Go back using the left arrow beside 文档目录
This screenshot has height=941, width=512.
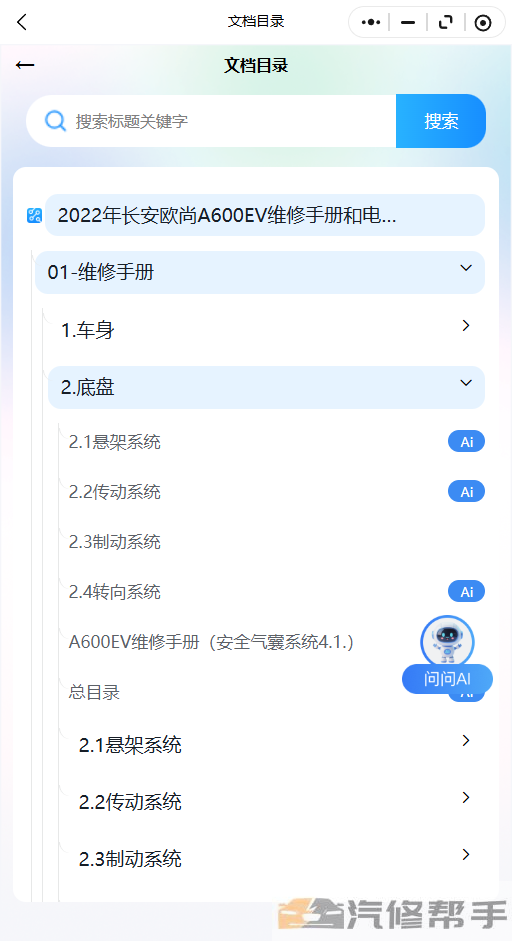click(25, 65)
